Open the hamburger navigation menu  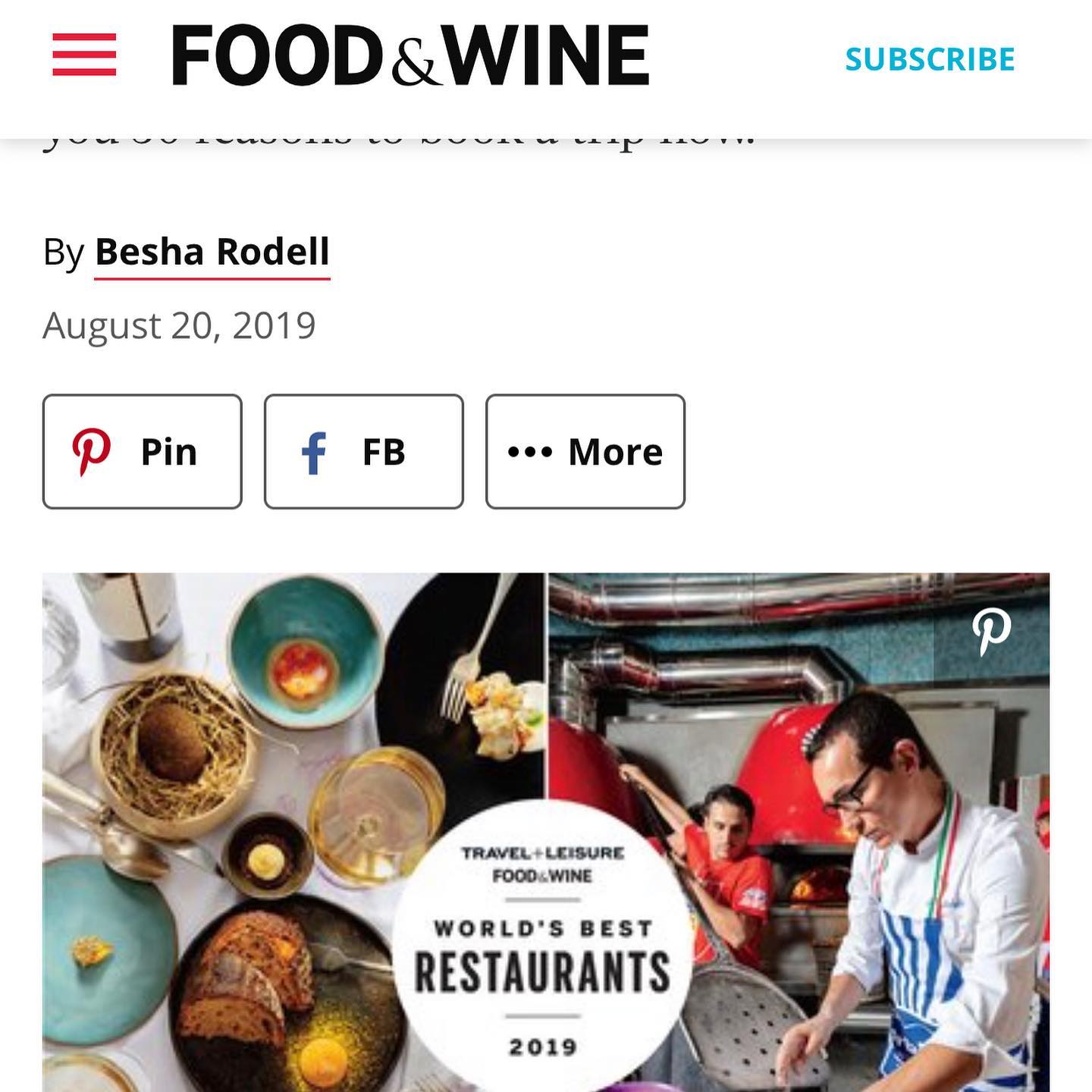[84, 55]
